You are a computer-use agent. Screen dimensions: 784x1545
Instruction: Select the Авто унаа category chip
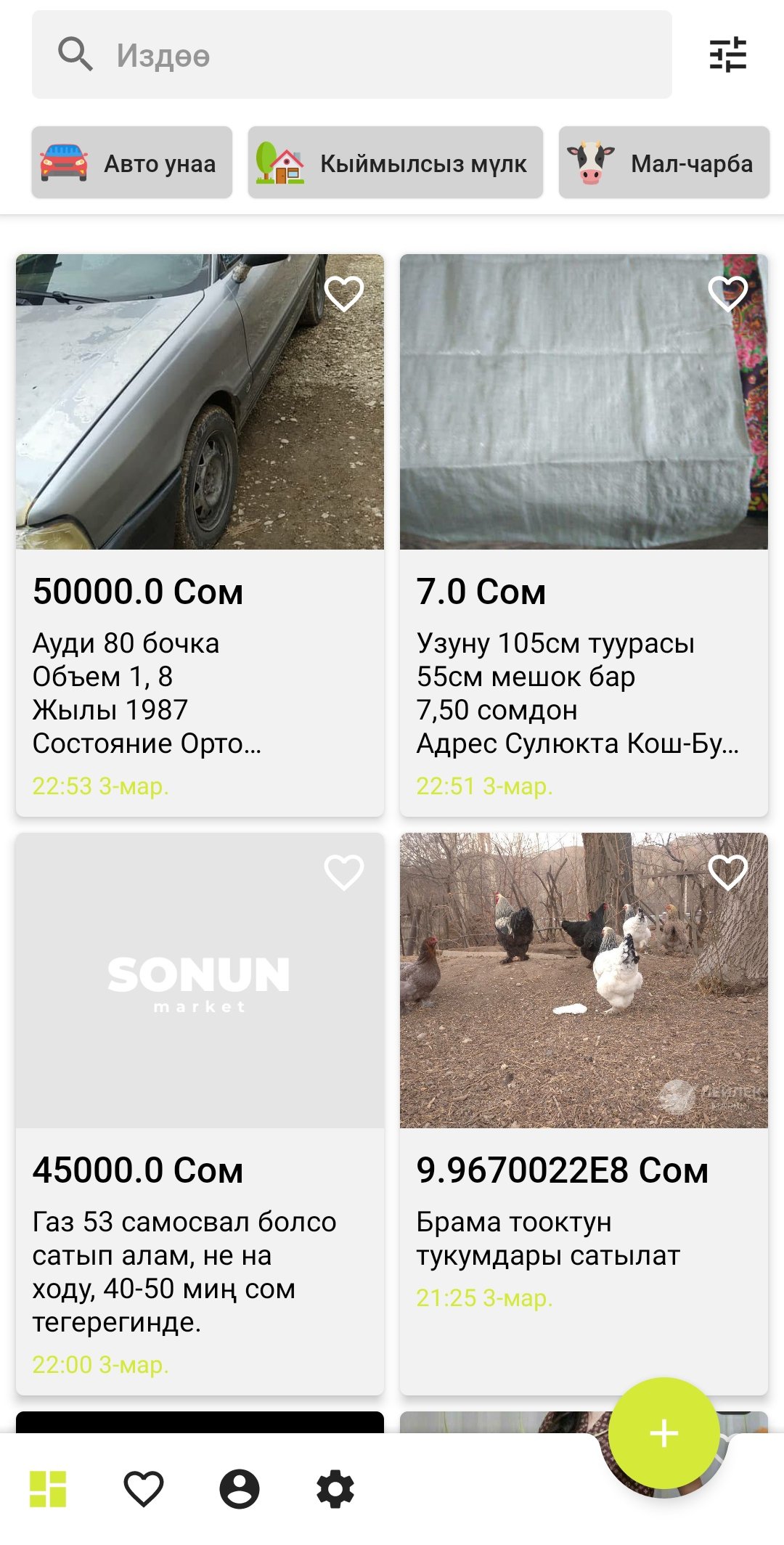[x=131, y=163]
